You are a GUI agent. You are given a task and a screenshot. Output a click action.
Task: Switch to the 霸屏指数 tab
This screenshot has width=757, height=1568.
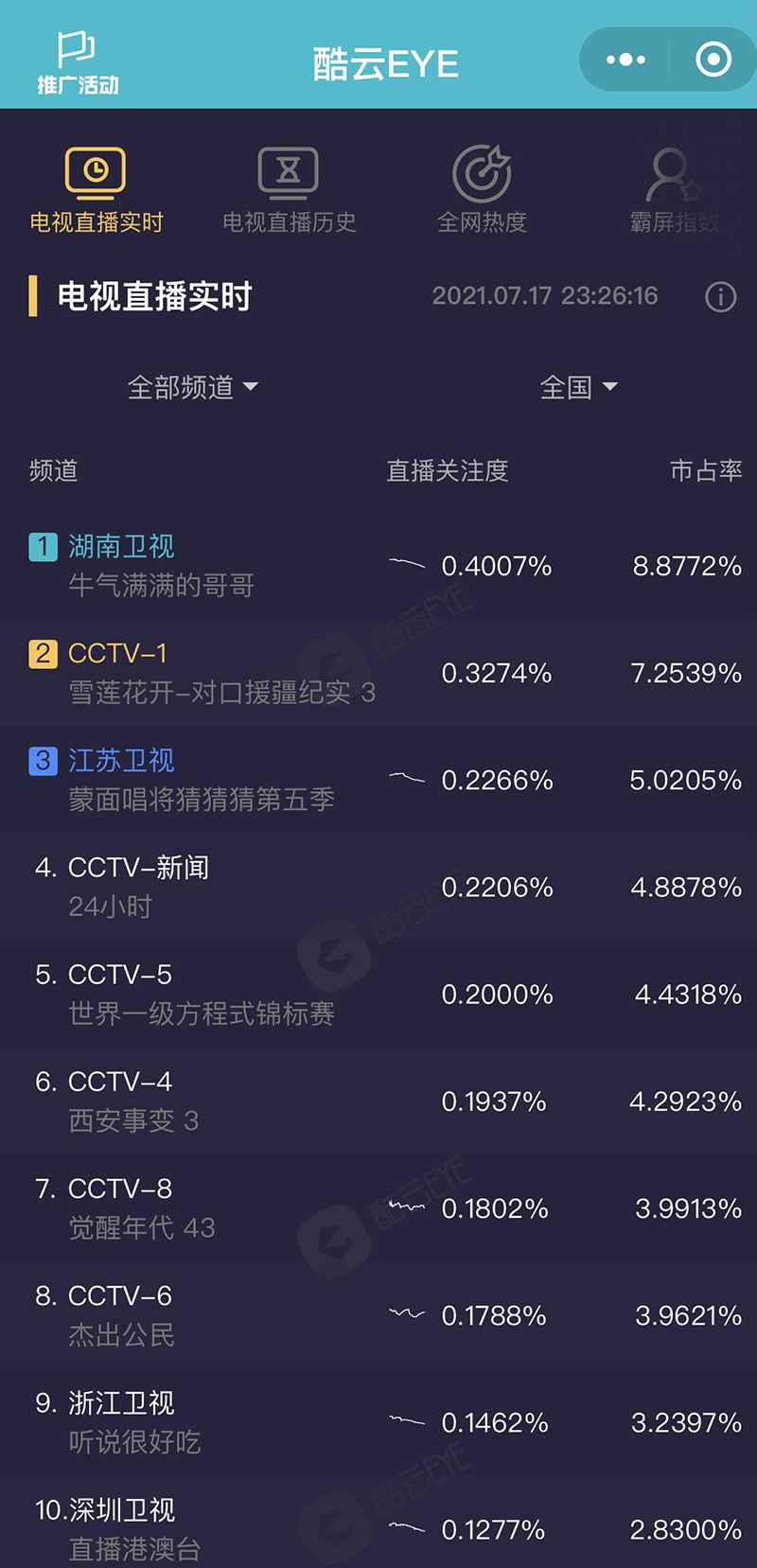(674, 191)
